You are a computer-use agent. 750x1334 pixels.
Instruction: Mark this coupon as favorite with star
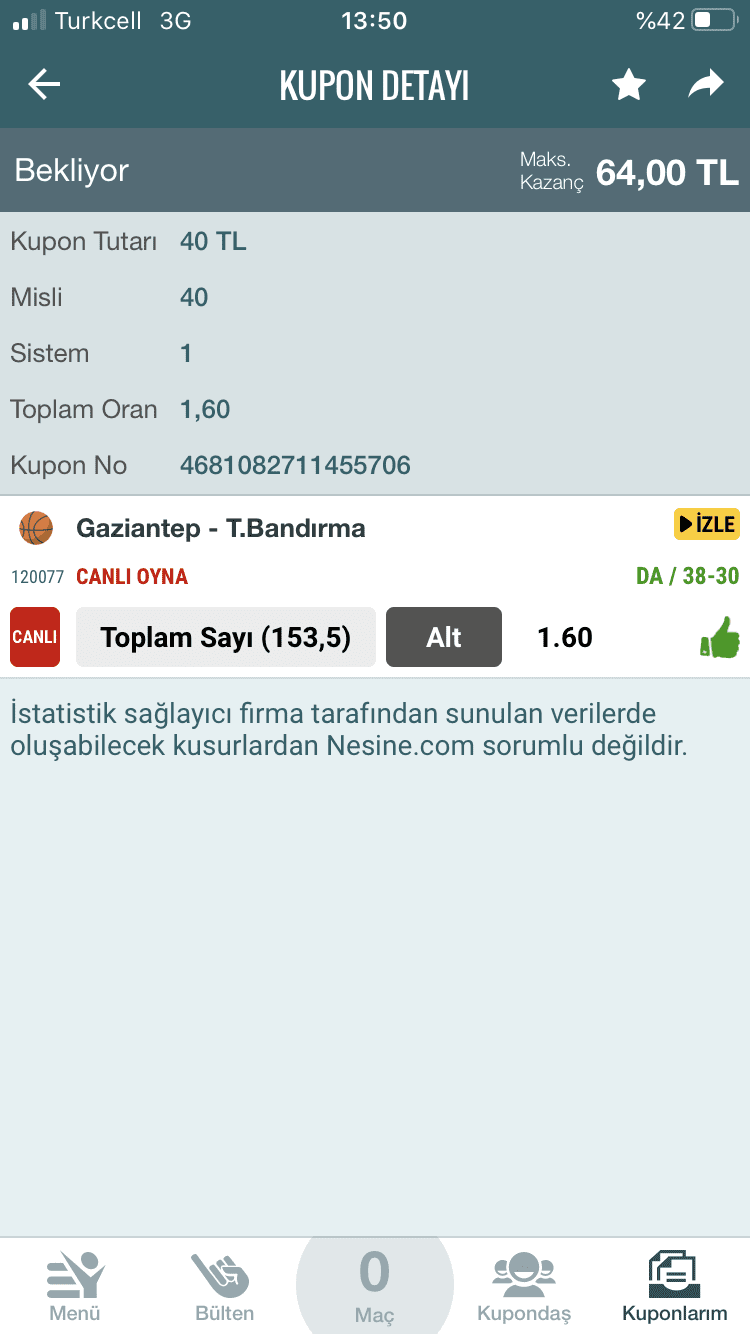[x=629, y=86]
